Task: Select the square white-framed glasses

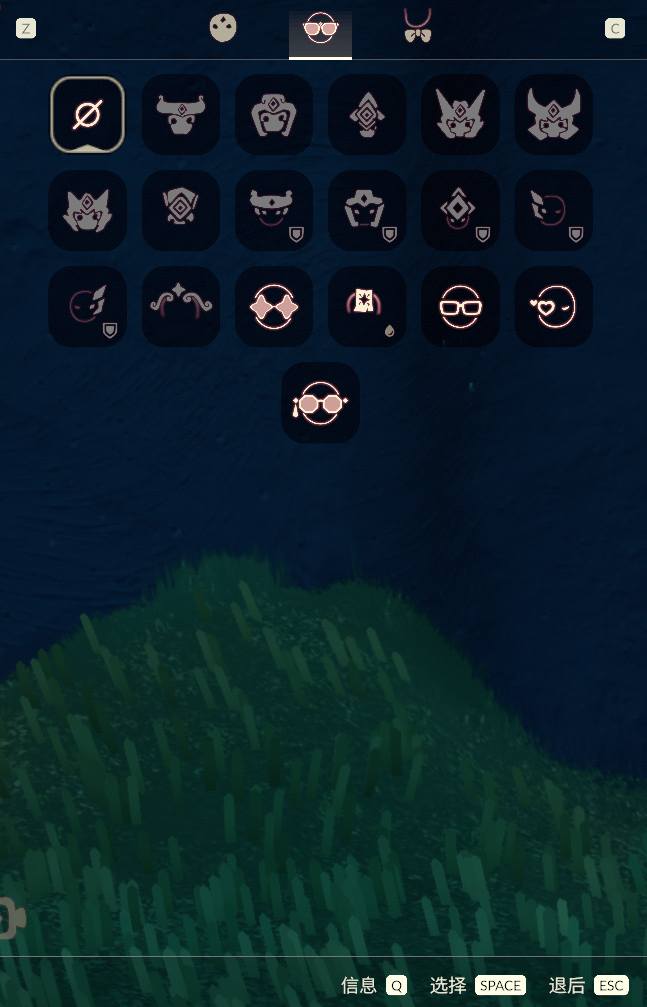Action: point(460,306)
